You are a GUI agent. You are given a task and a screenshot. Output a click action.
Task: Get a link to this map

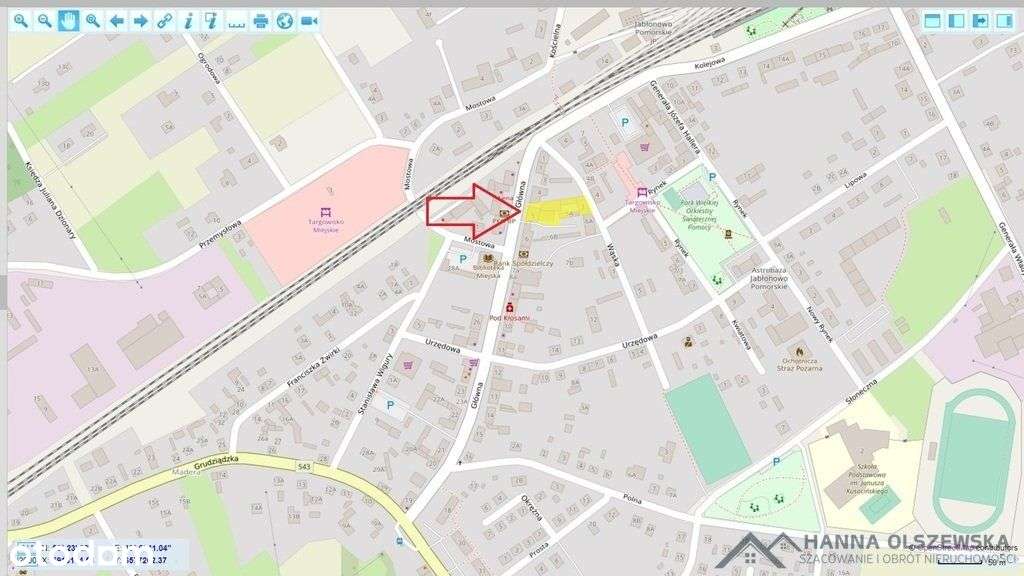(164, 20)
